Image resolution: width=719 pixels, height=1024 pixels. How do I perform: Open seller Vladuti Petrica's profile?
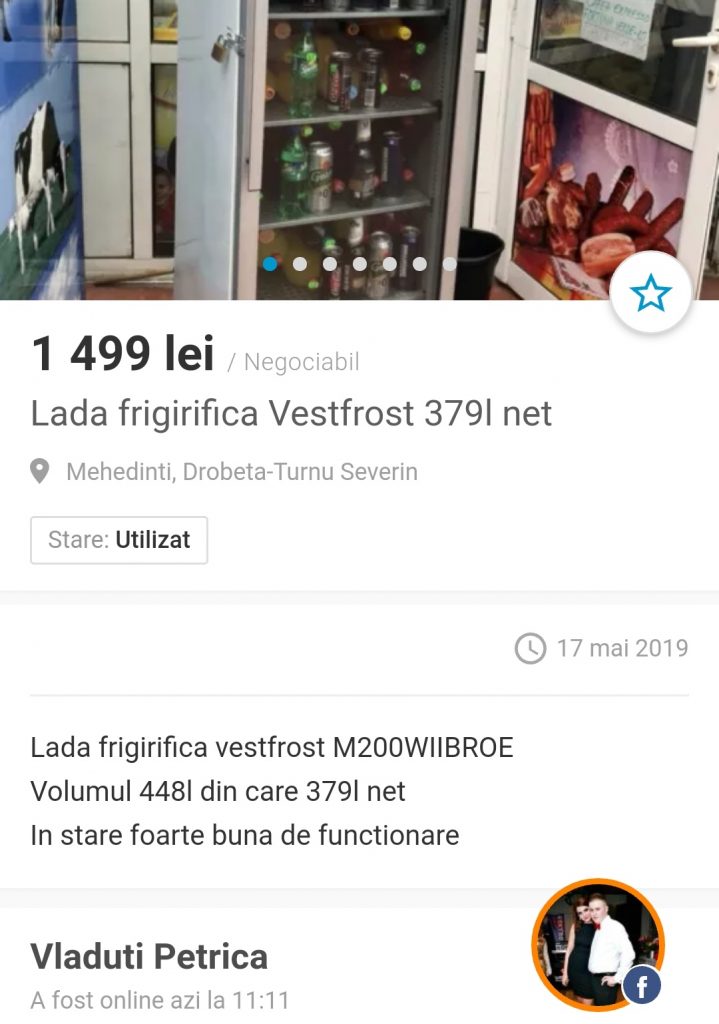coord(149,957)
